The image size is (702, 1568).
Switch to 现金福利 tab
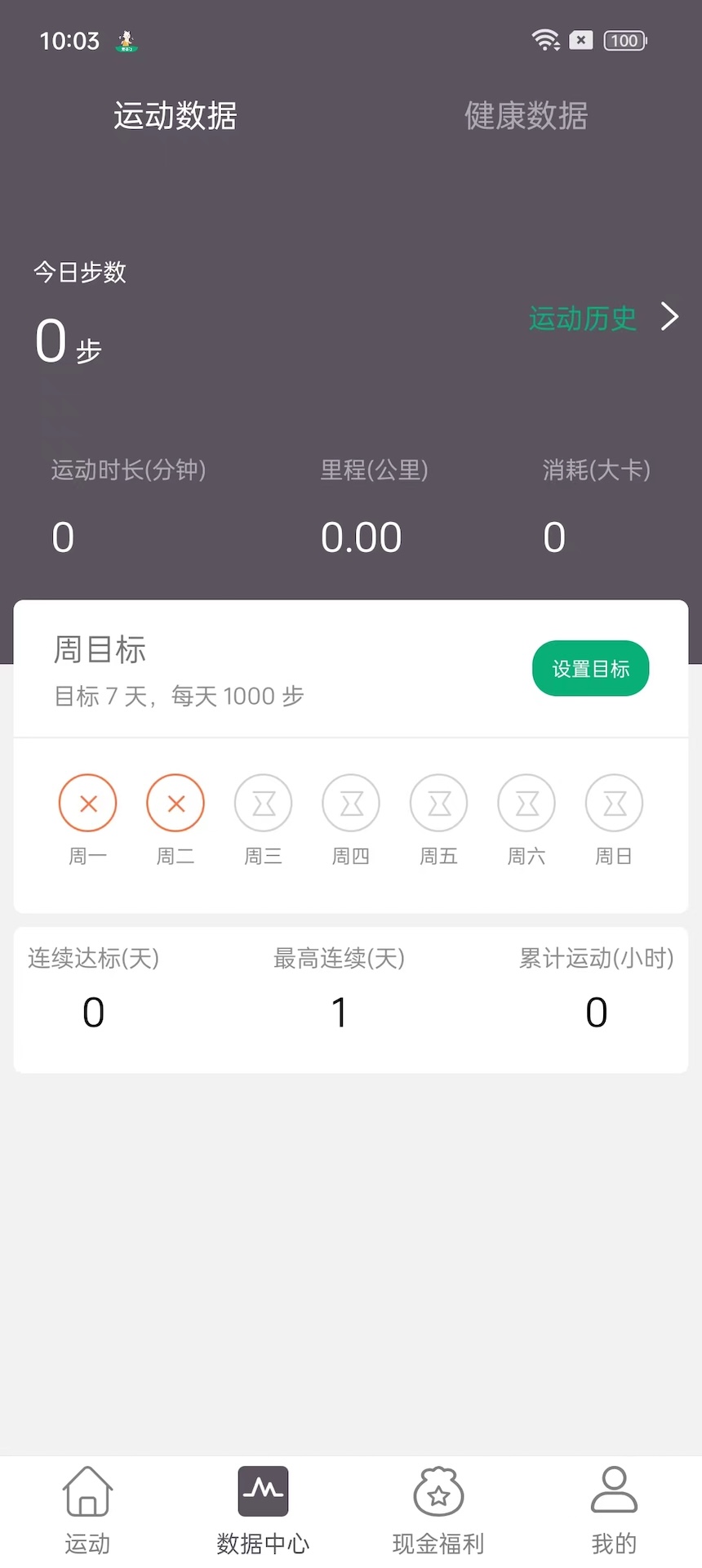[438, 1510]
